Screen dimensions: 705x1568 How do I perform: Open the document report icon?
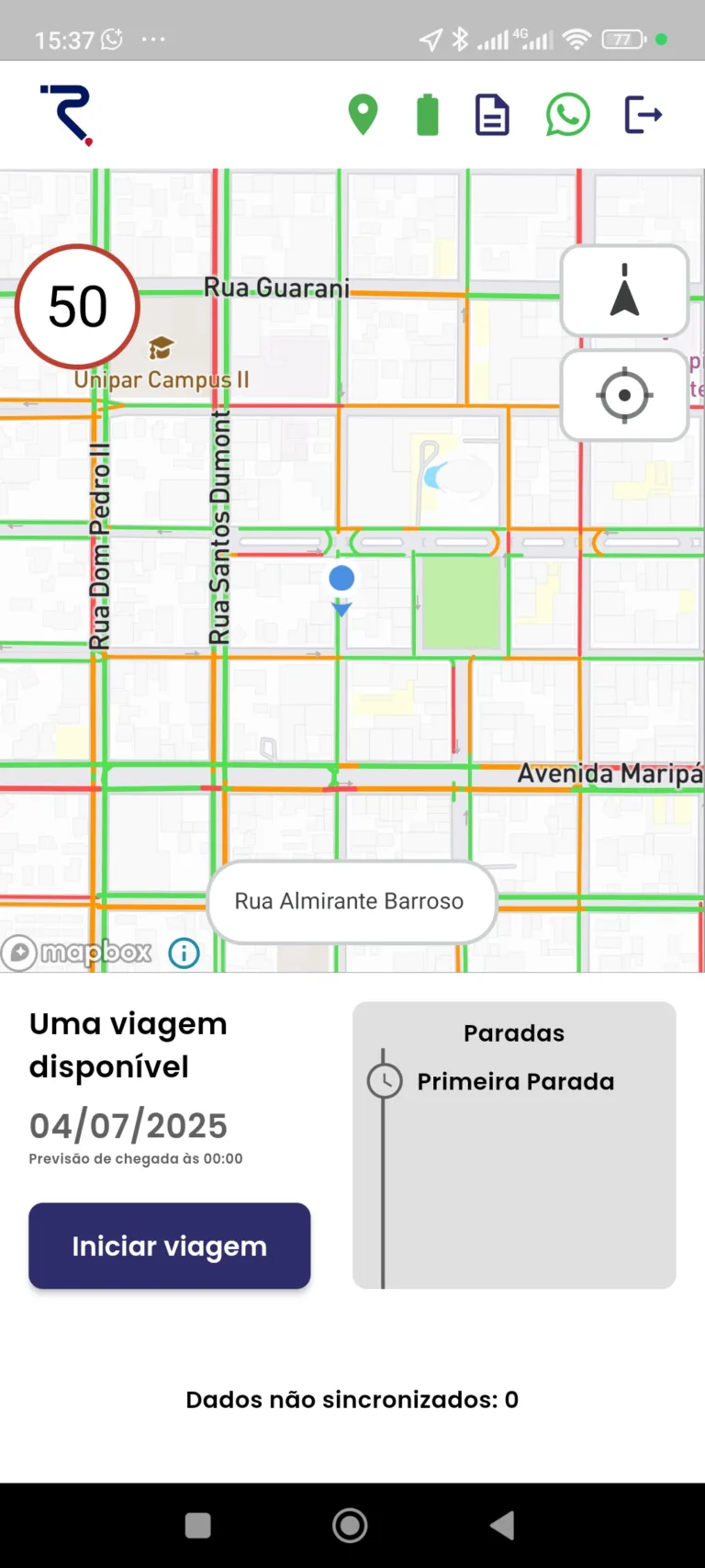coord(492,114)
